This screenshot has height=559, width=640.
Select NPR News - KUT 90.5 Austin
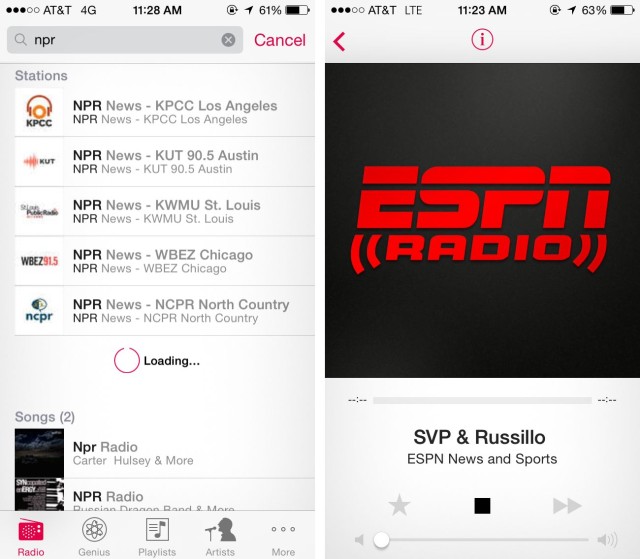[165, 162]
